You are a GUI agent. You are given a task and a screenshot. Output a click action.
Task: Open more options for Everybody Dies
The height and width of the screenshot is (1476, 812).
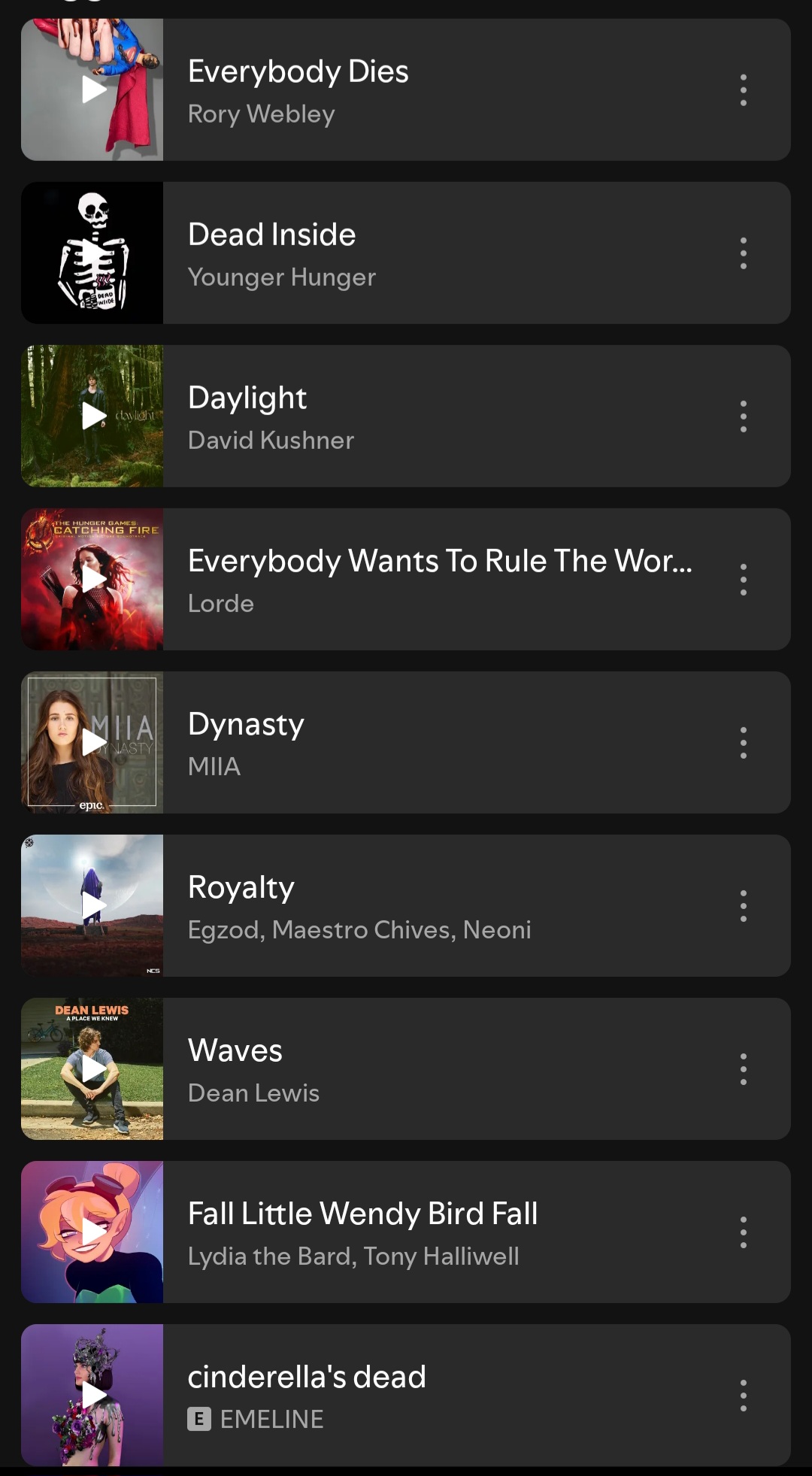[x=743, y=90]
